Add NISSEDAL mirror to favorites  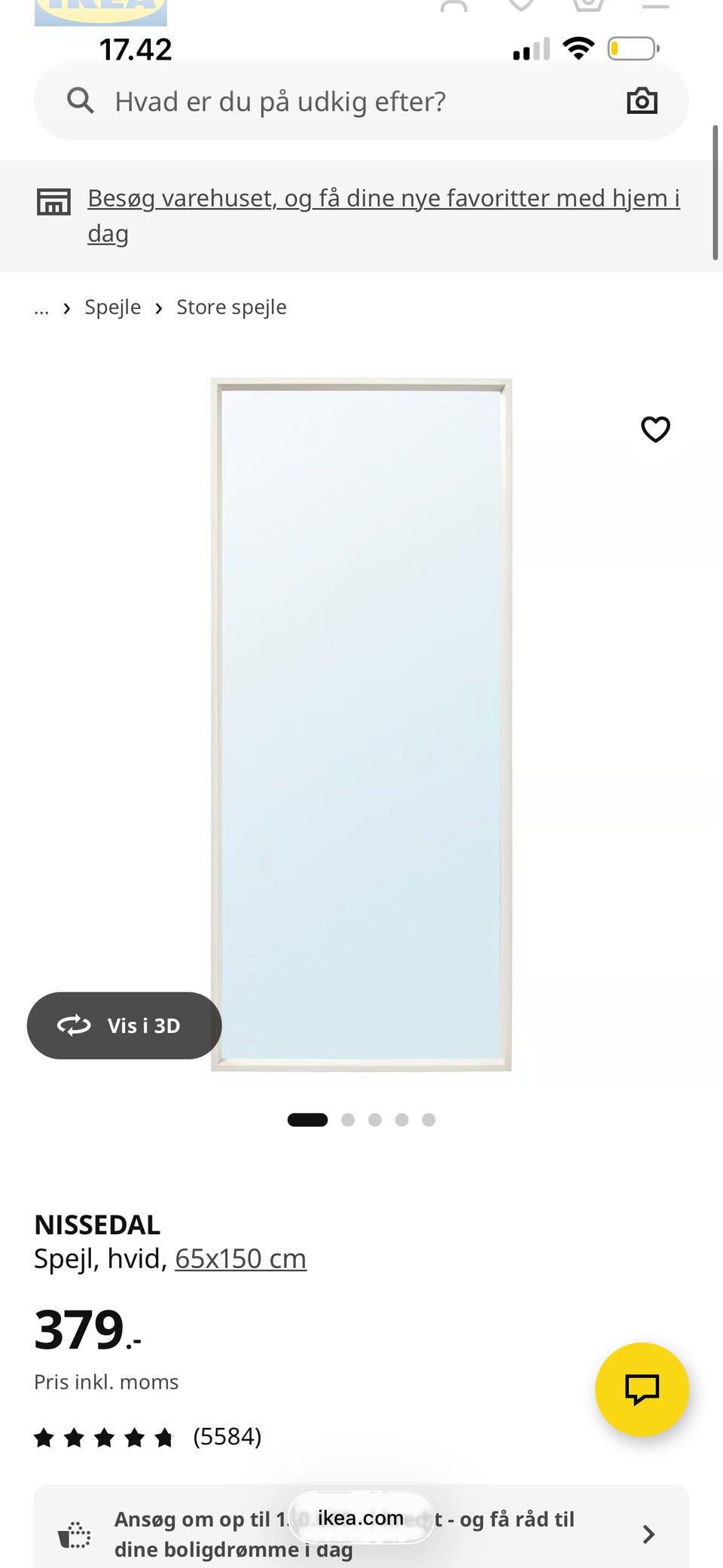[655, 429]
